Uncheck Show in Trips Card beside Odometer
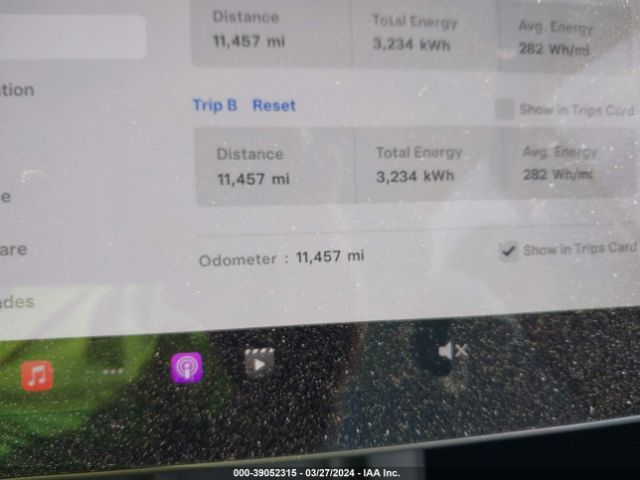Screen dimensions: 640x480 (x=508, y=250)
